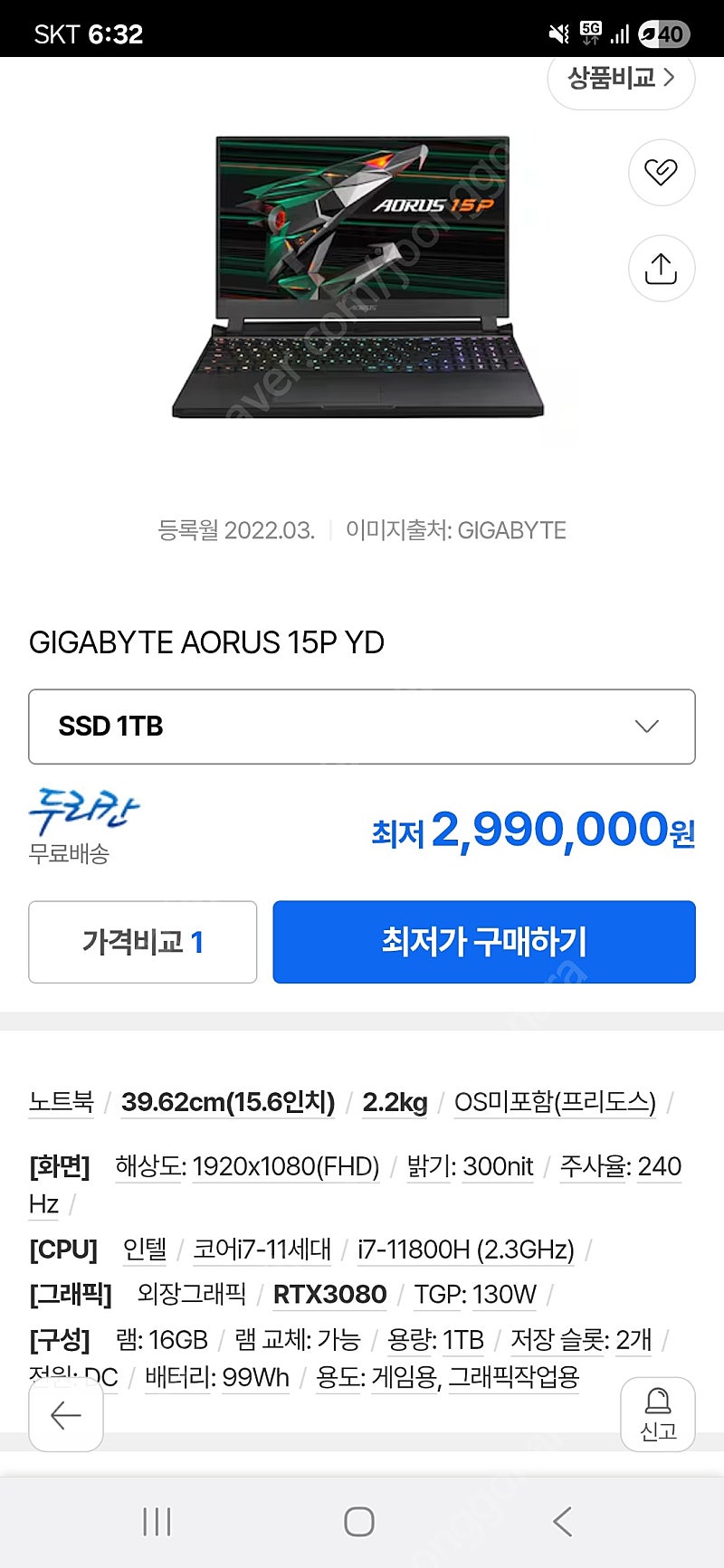Open the underlined RTX3080 spec link
The image size is (724, 1568).
(x=329, y=1295)
